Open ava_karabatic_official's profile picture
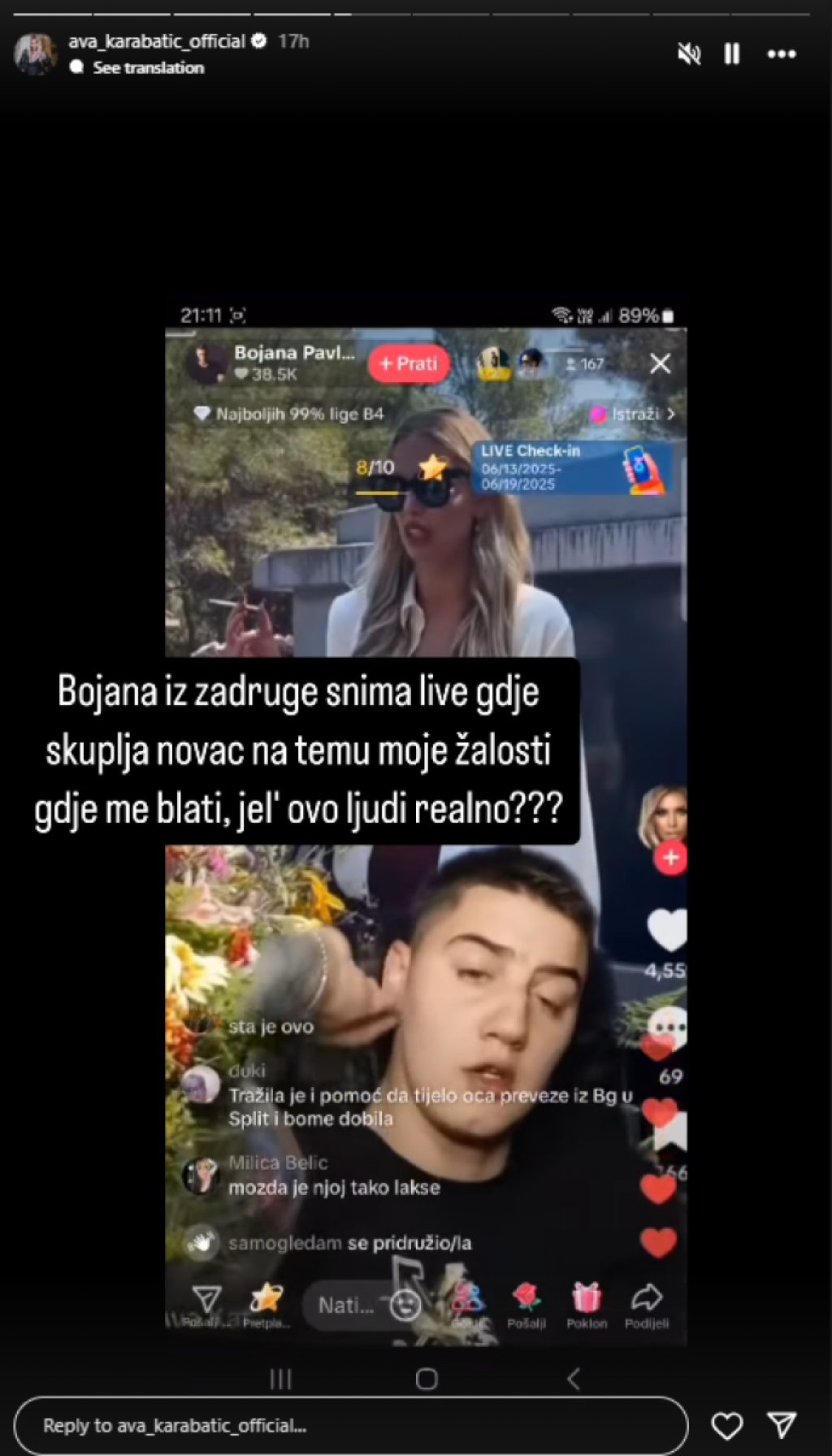 pos(35,54)
